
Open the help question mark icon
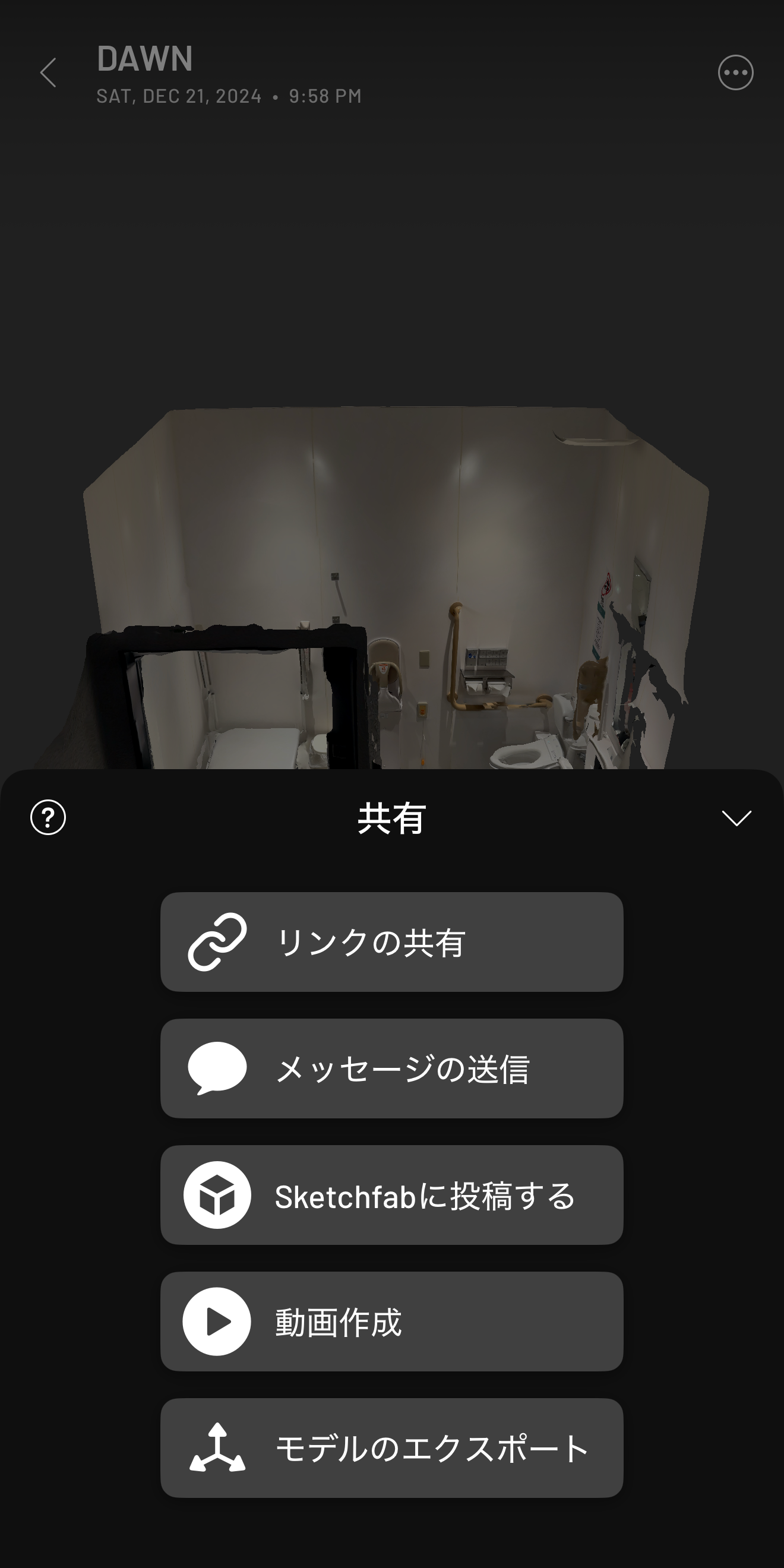48,817
